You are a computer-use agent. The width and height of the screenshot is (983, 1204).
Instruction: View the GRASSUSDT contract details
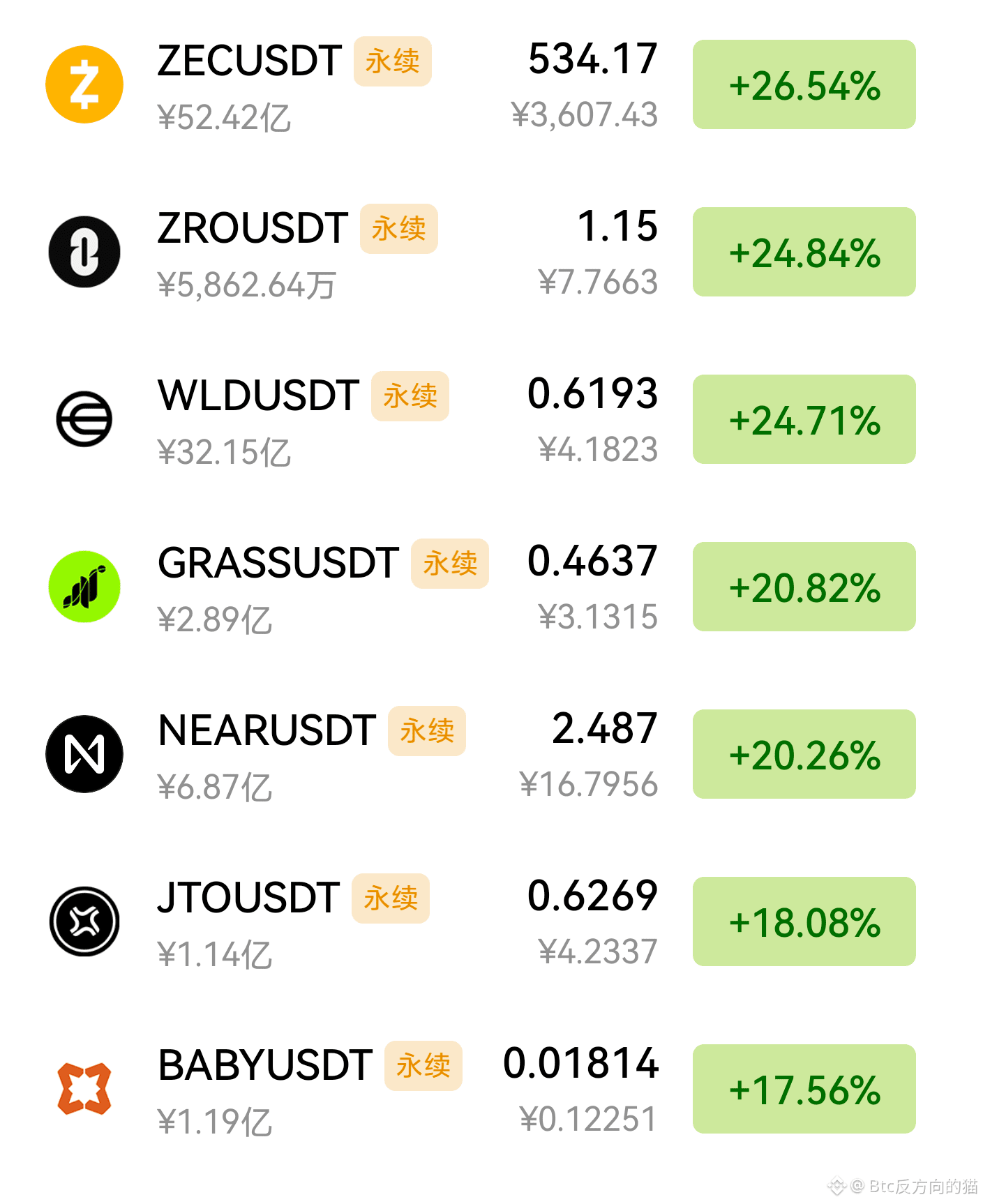[x=491, y=587]
